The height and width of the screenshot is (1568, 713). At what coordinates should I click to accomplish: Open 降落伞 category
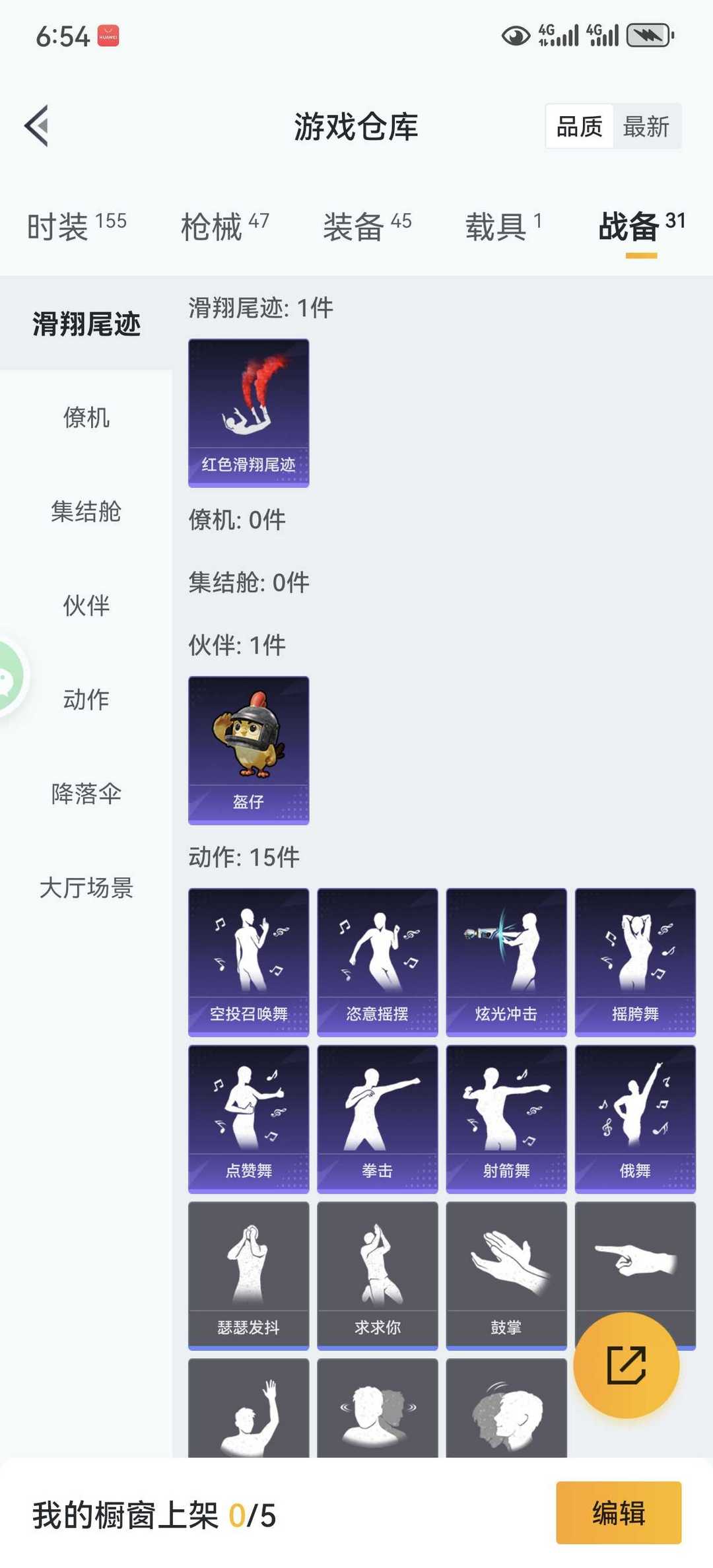click(x=86, y=794)
